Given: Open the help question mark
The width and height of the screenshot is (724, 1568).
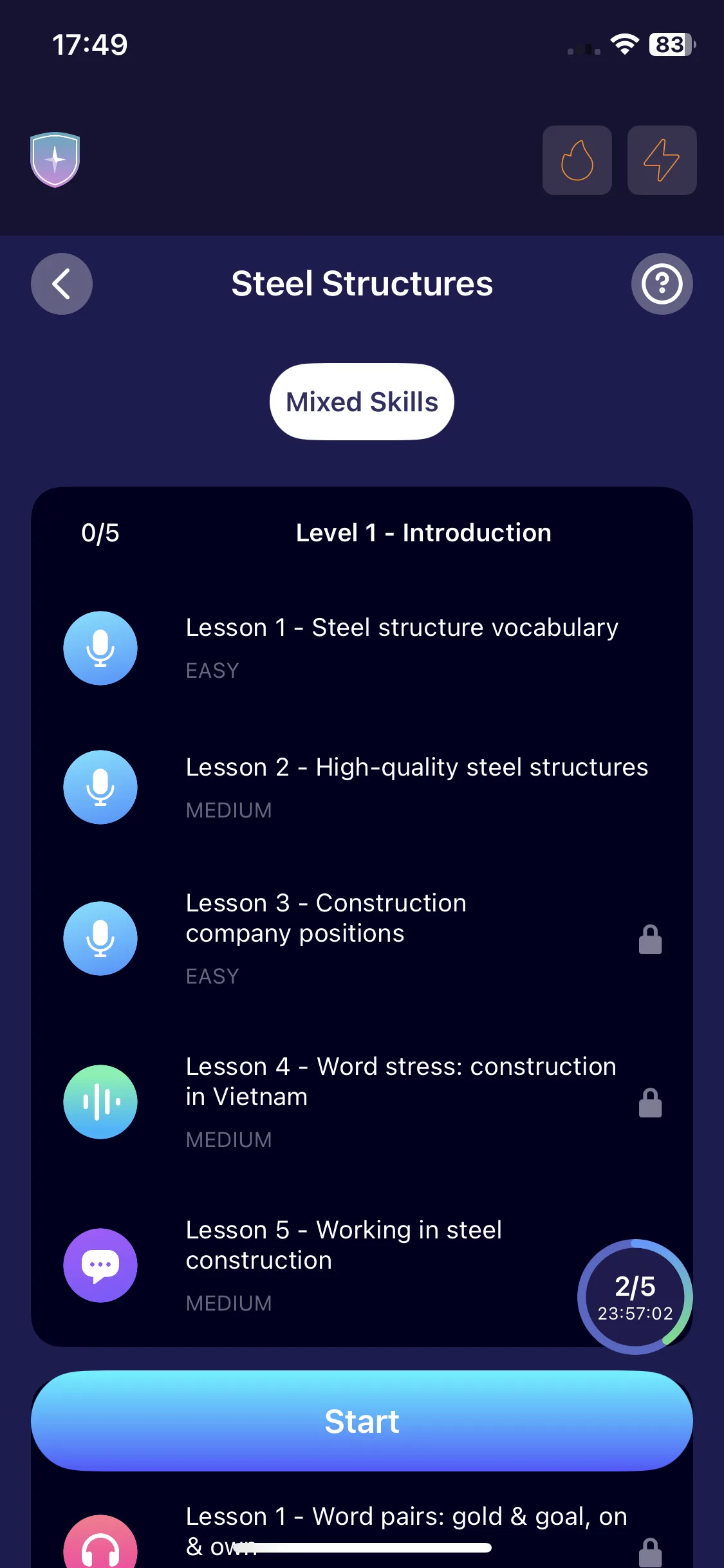Looking at the screenshot, I should [x=662, y=284].
